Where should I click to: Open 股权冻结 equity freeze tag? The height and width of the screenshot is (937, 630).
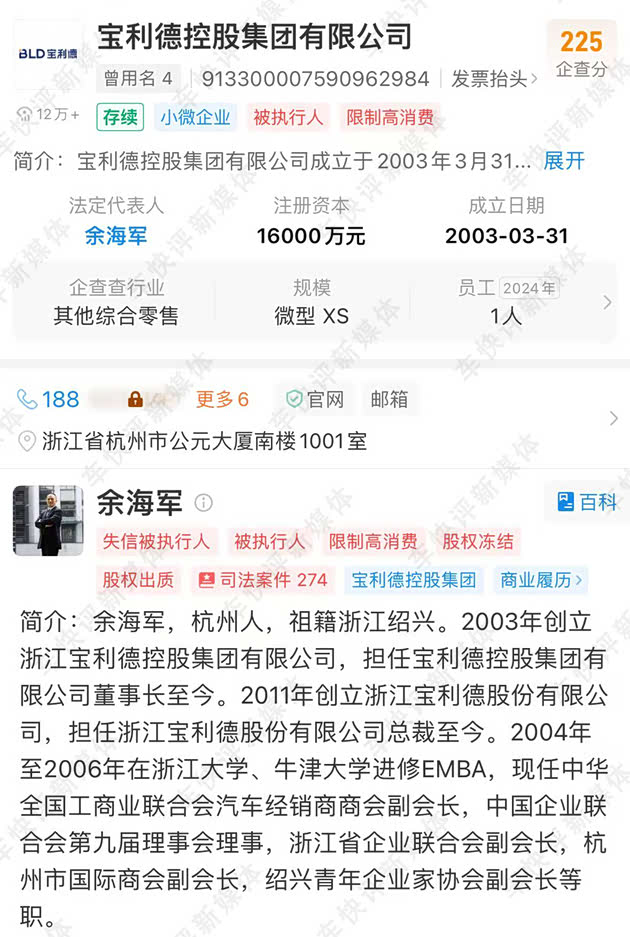(x=478, y=541)
